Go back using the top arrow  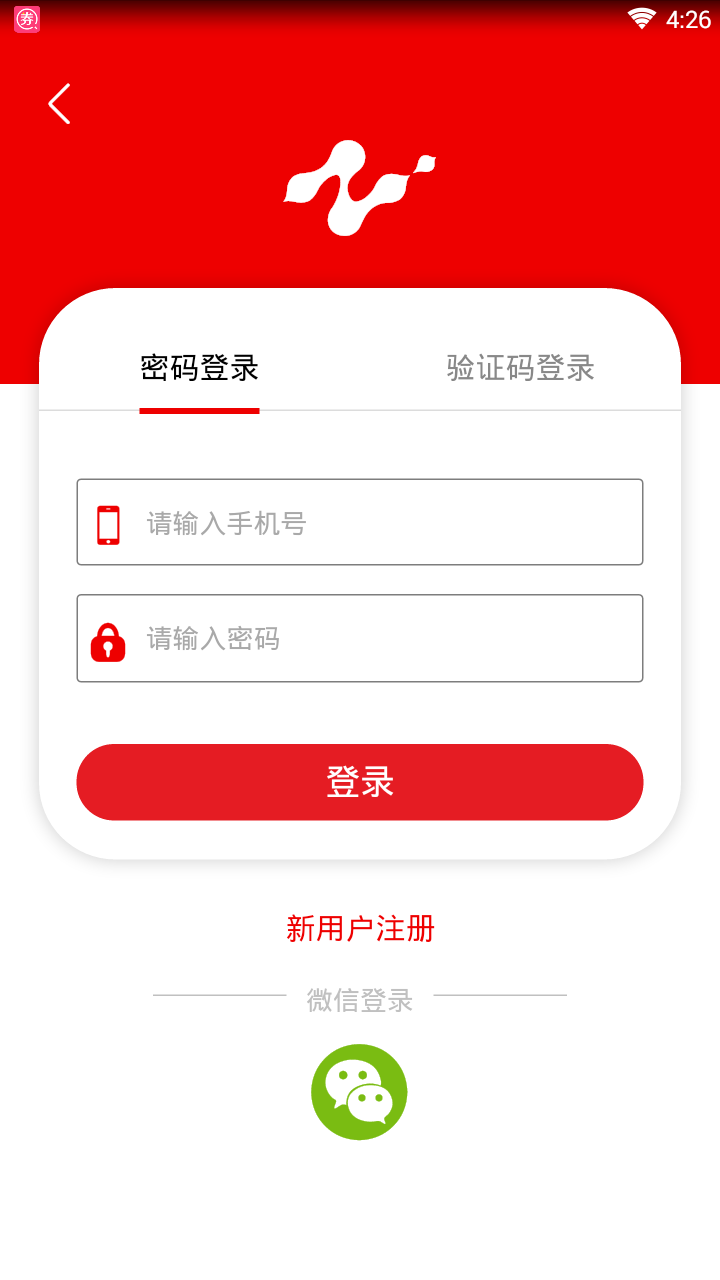tap(59, 104)
